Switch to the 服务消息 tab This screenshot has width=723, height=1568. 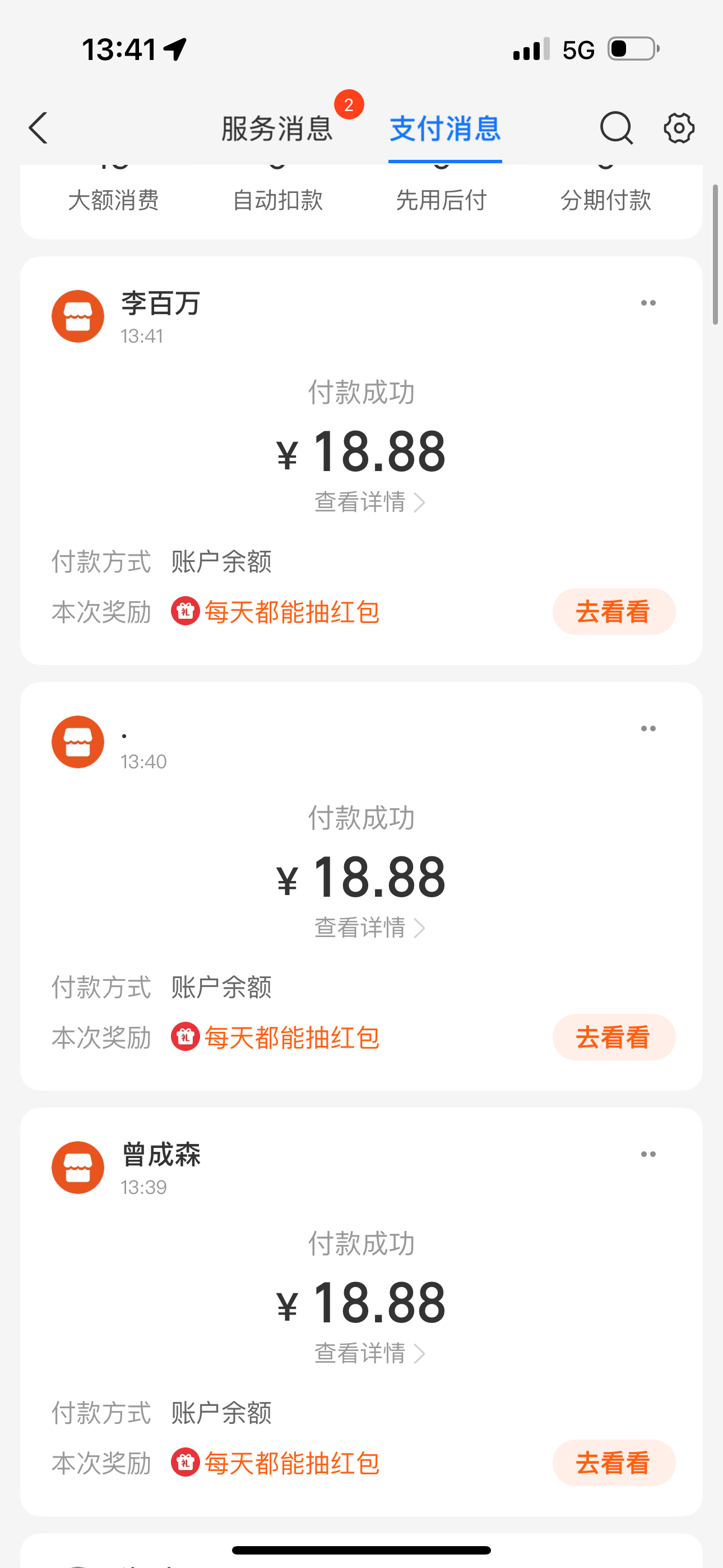(x=277, y=128)
